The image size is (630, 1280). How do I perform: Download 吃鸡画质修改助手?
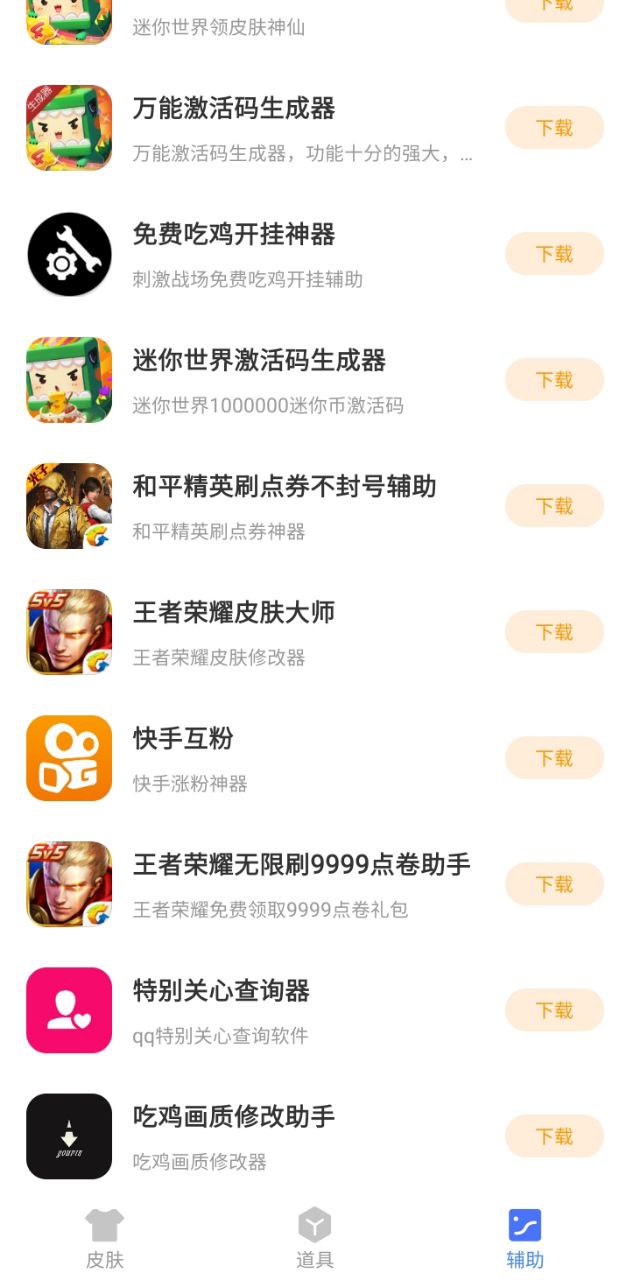[x=554, y=1136]
